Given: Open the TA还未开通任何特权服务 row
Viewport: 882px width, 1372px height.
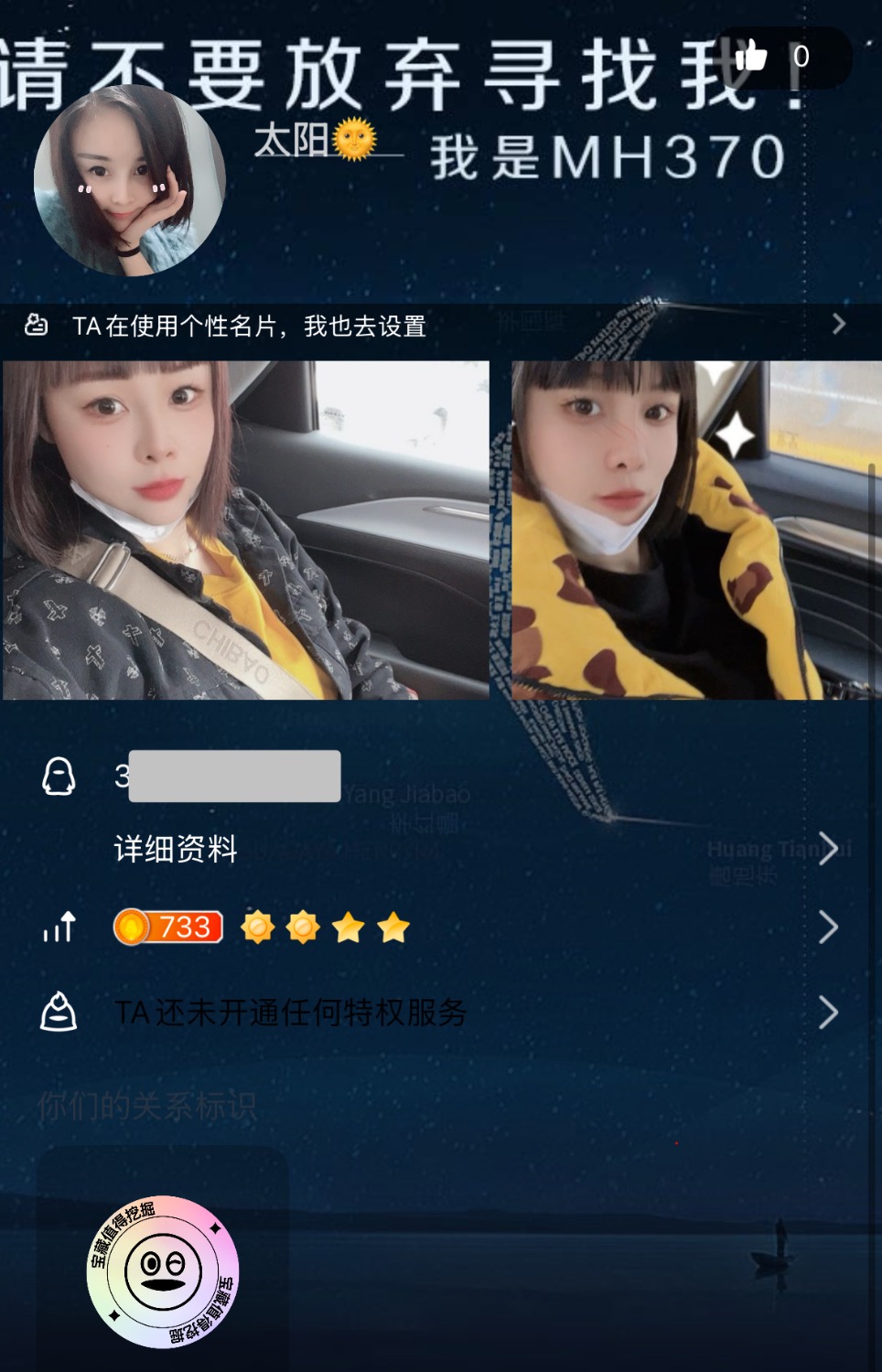Looking at the screenshot, I should [439, 1013].
